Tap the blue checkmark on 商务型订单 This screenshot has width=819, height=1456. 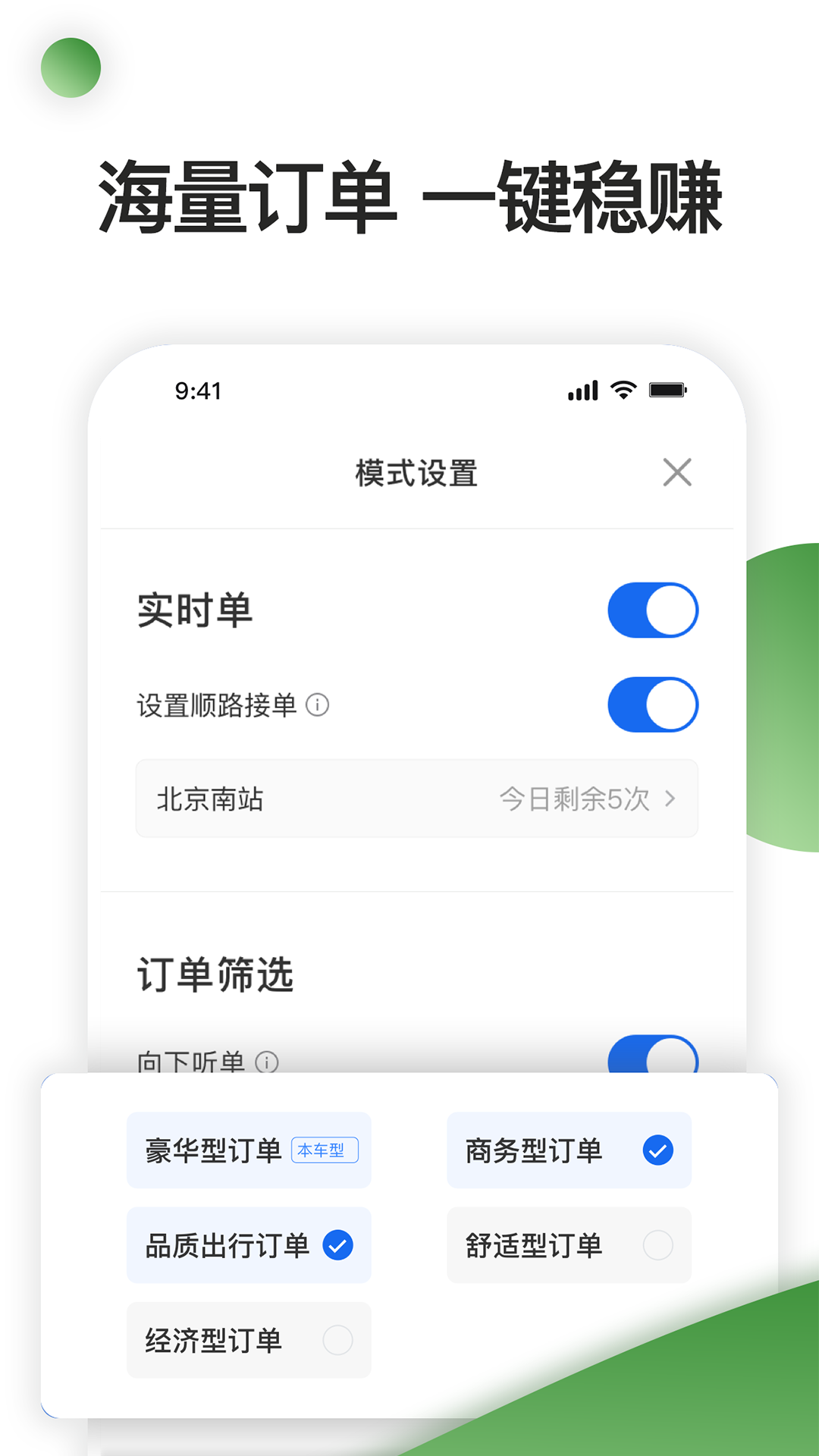[658, 1150]
